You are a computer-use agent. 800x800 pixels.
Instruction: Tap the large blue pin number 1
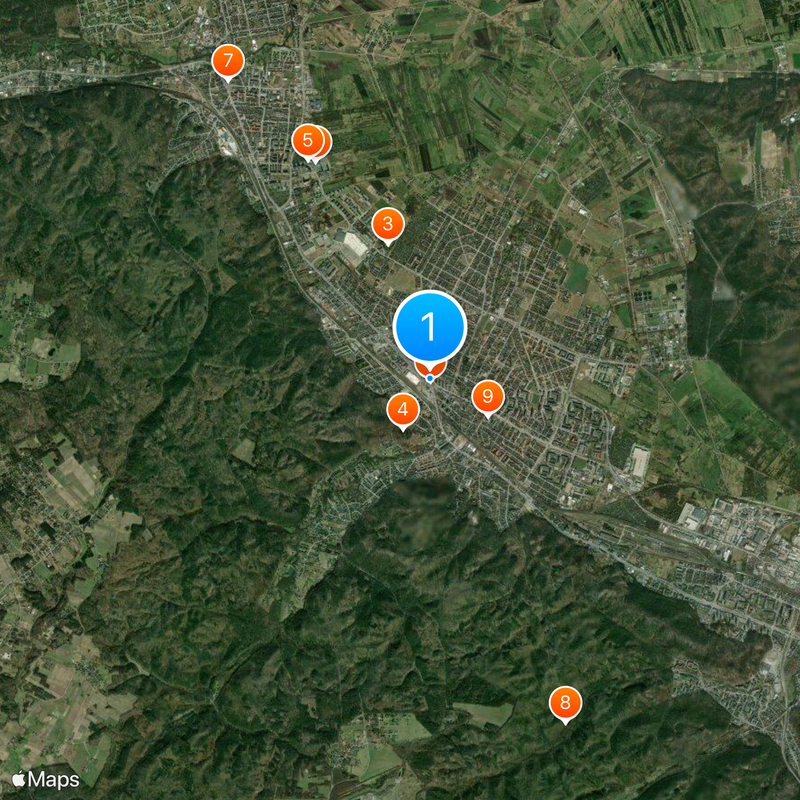click(430, 326)
